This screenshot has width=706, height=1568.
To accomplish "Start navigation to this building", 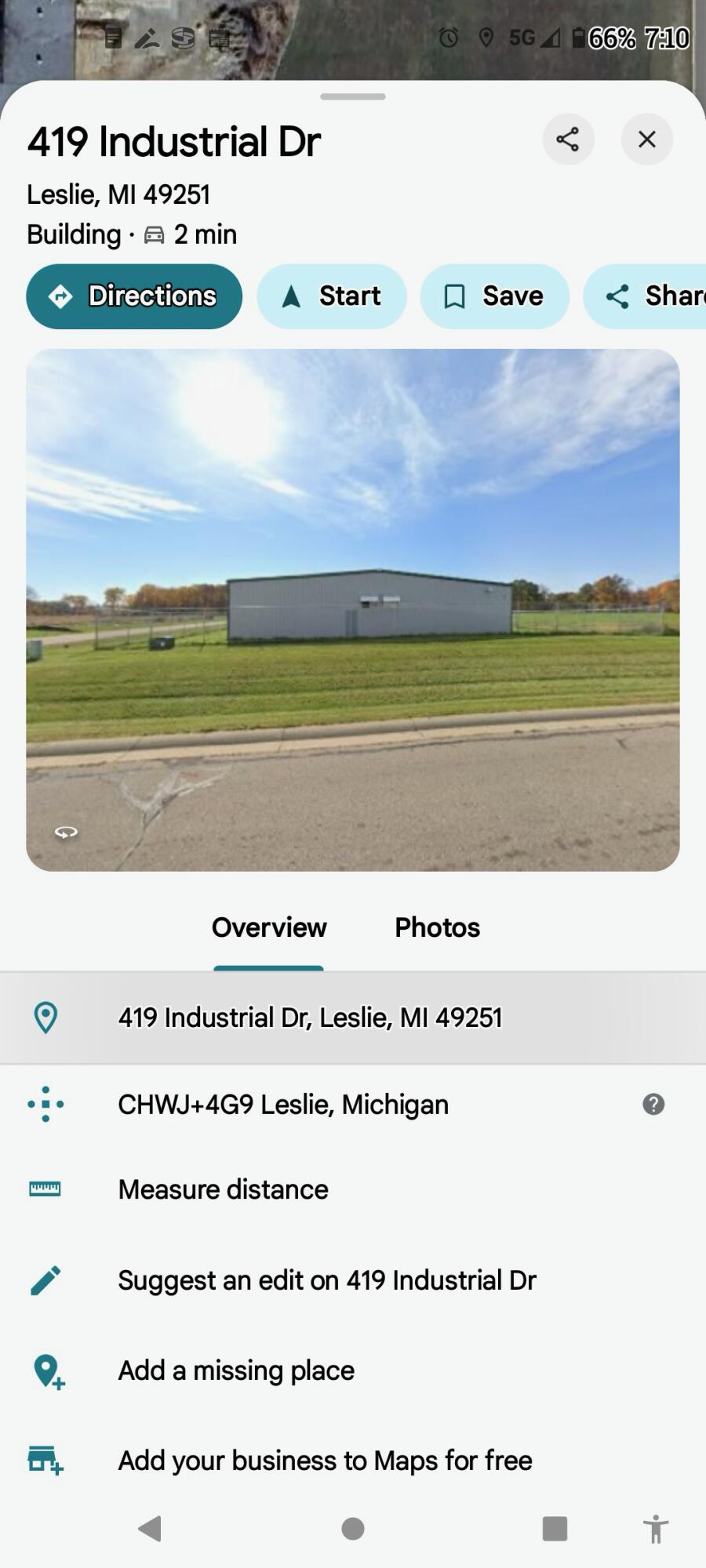I will 332,296.
